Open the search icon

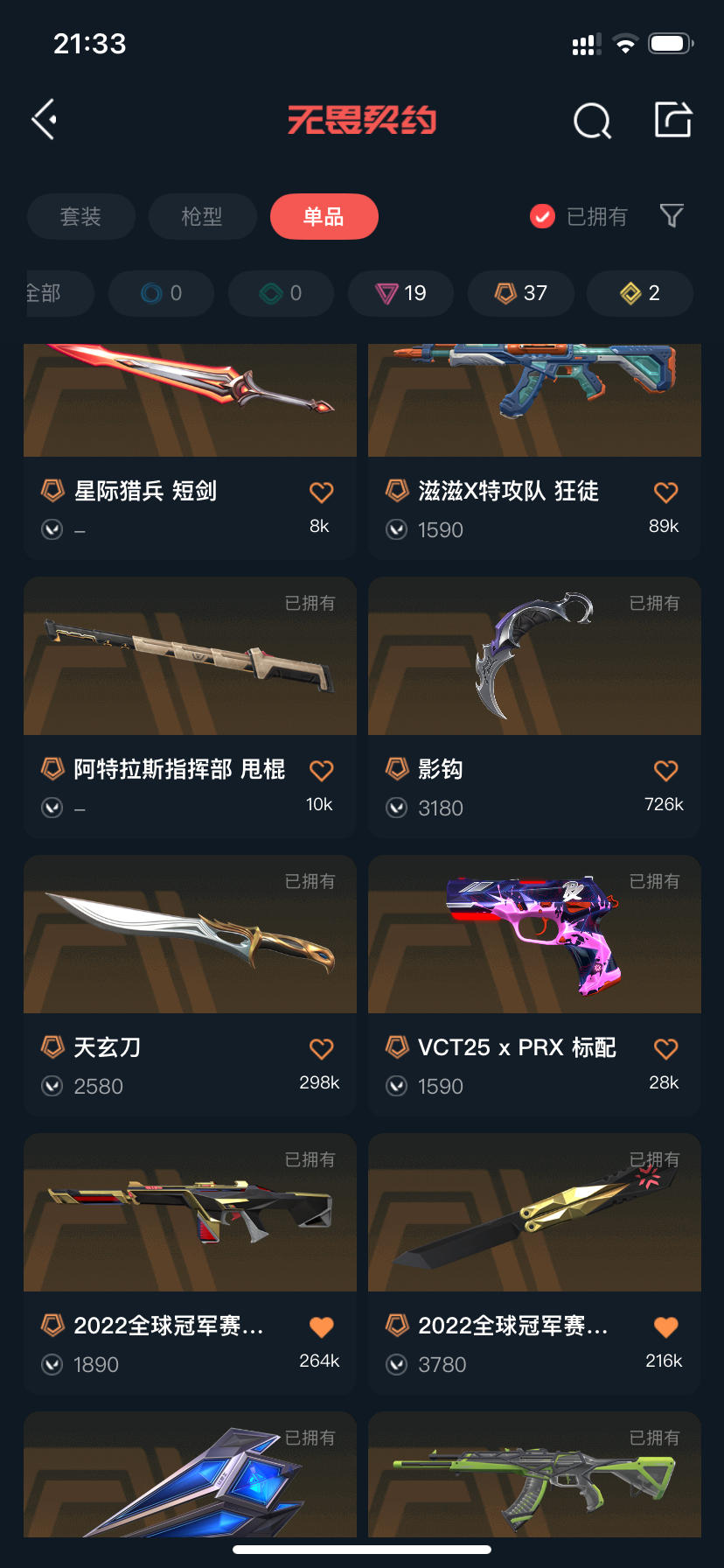(x=592, y=121)
